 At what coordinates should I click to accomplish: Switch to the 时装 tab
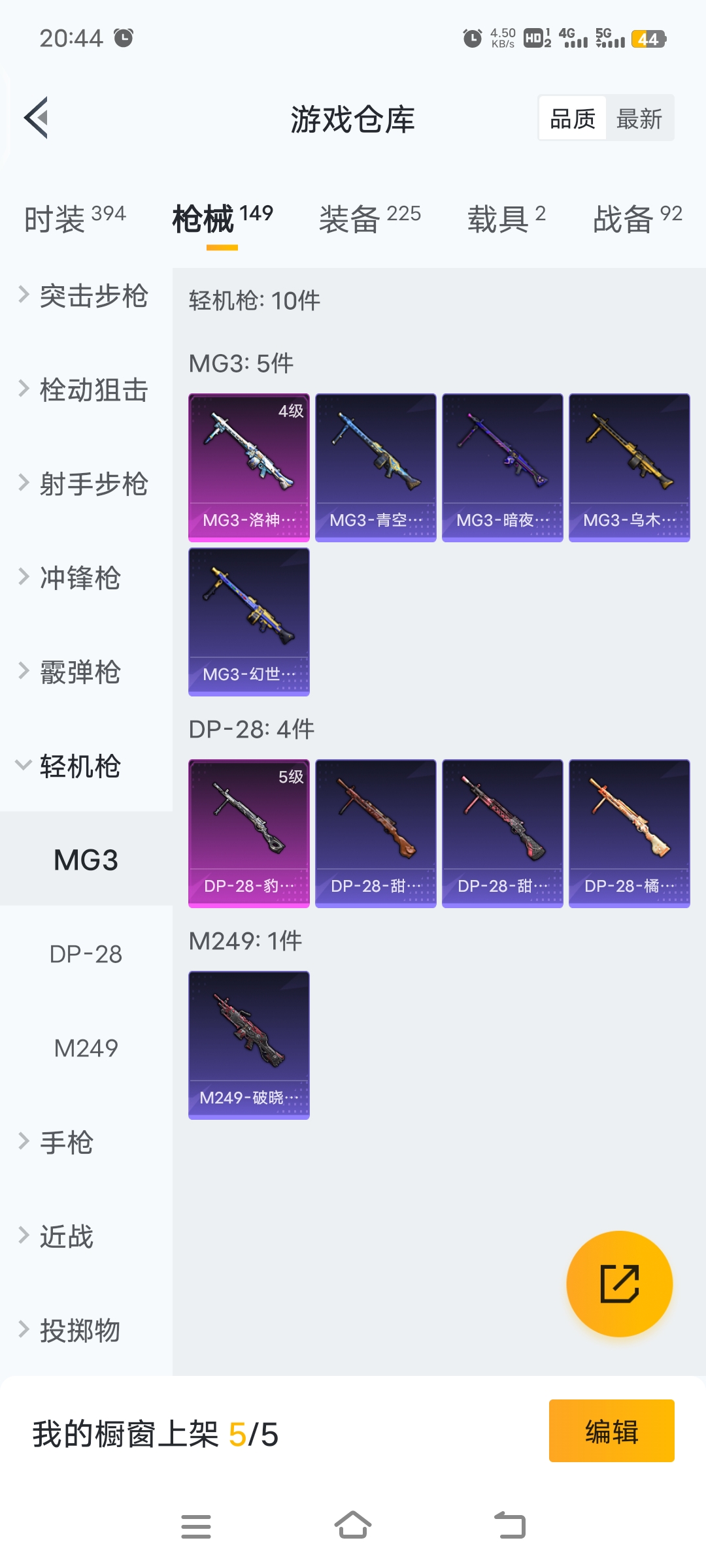(x=75, y=218)
